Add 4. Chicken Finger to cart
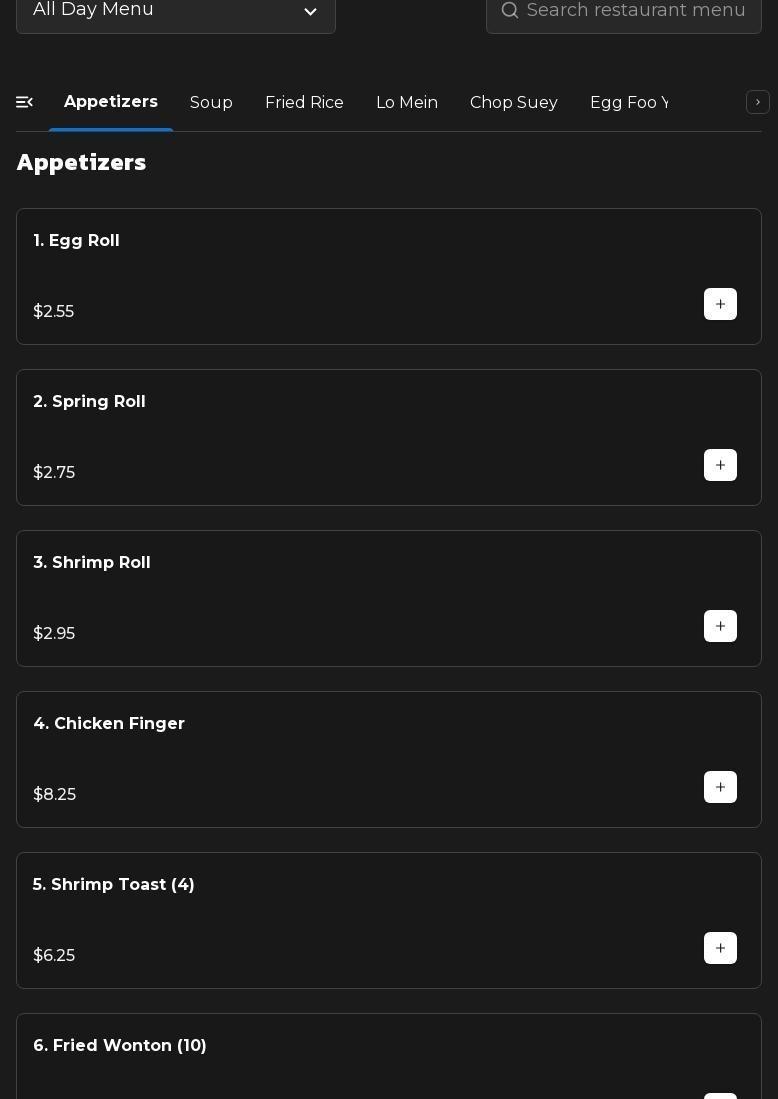This screenshot has width=778, height=1099. 720,787
